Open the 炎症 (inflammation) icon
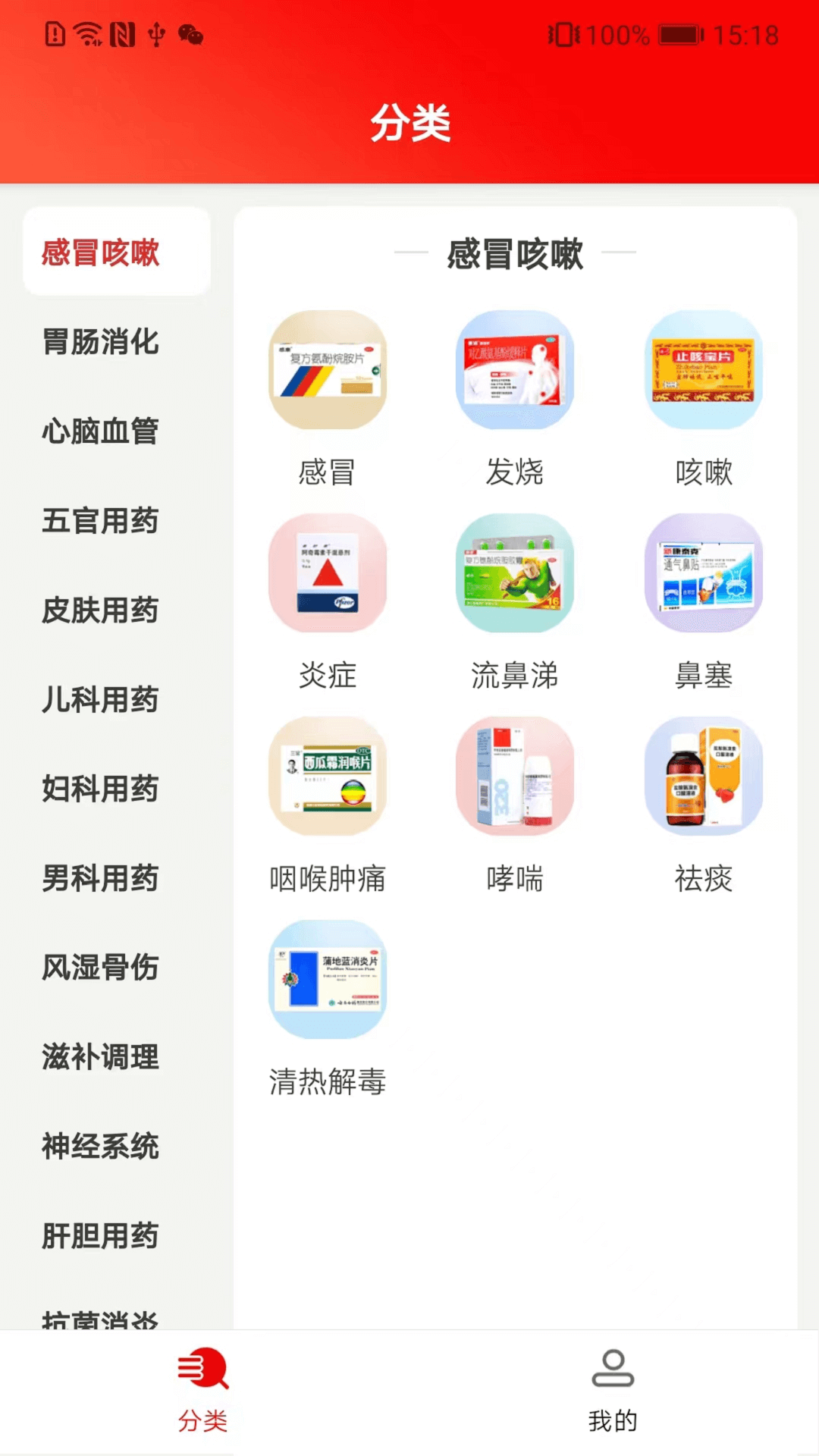The height and width of the screenshot is (1456, 819). [328, 574]
